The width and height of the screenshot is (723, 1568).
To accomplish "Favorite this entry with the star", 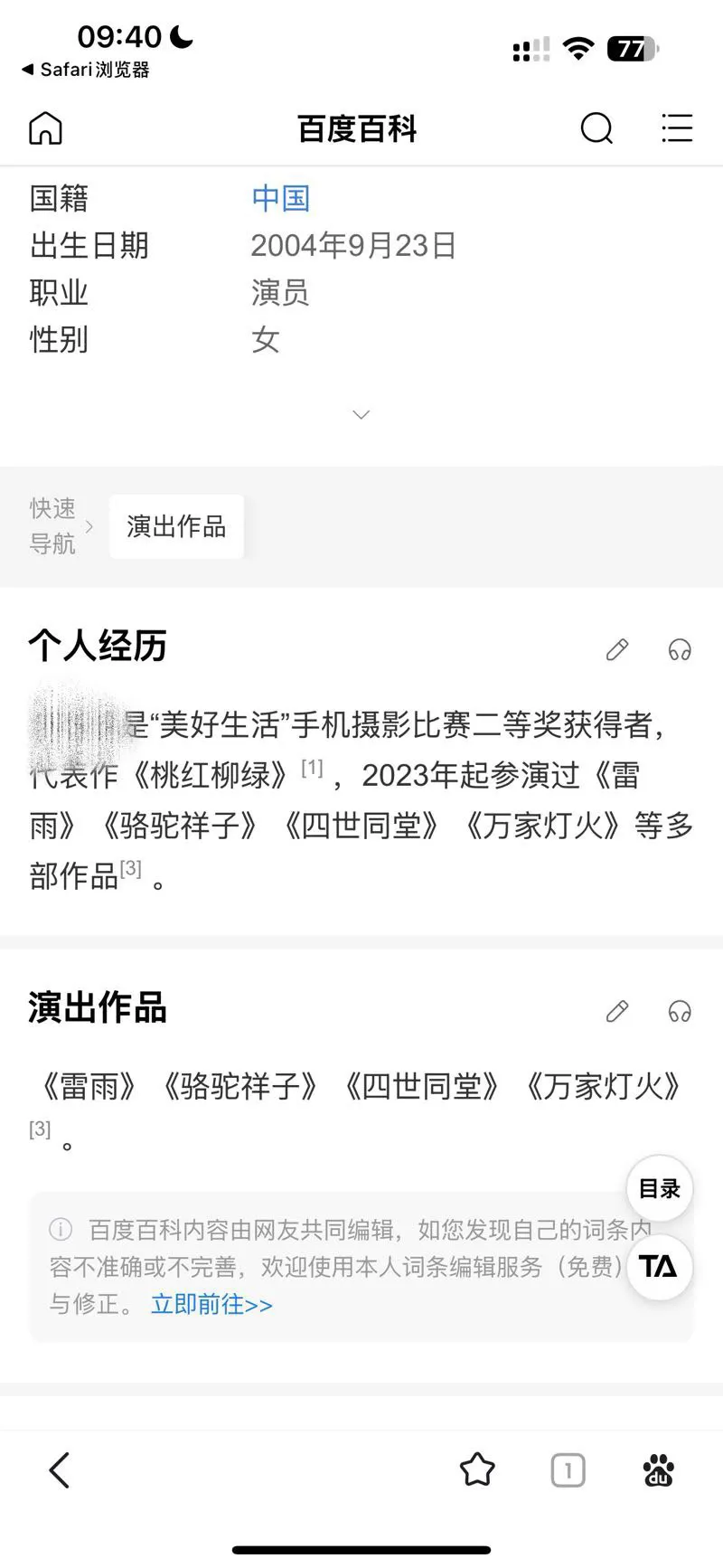I will tap(477, 1470).
